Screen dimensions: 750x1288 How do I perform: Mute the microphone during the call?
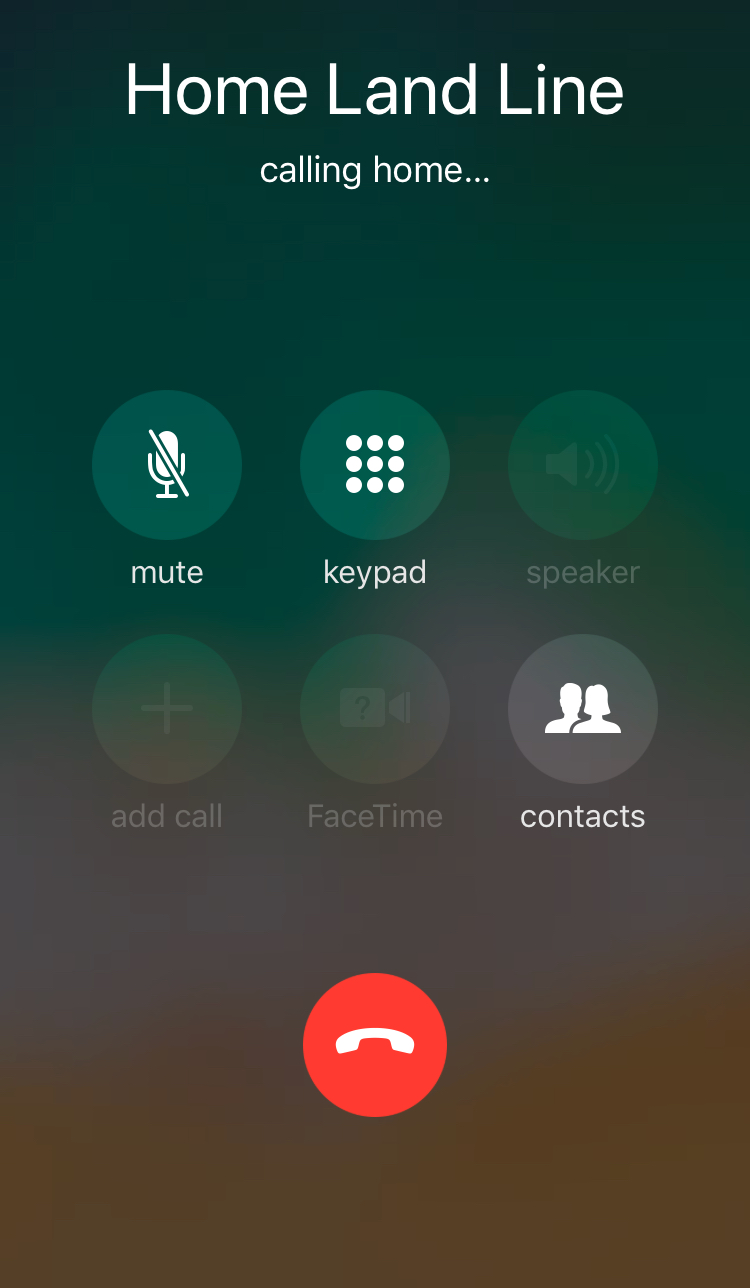pyautogui.click(x=167, y=464)
